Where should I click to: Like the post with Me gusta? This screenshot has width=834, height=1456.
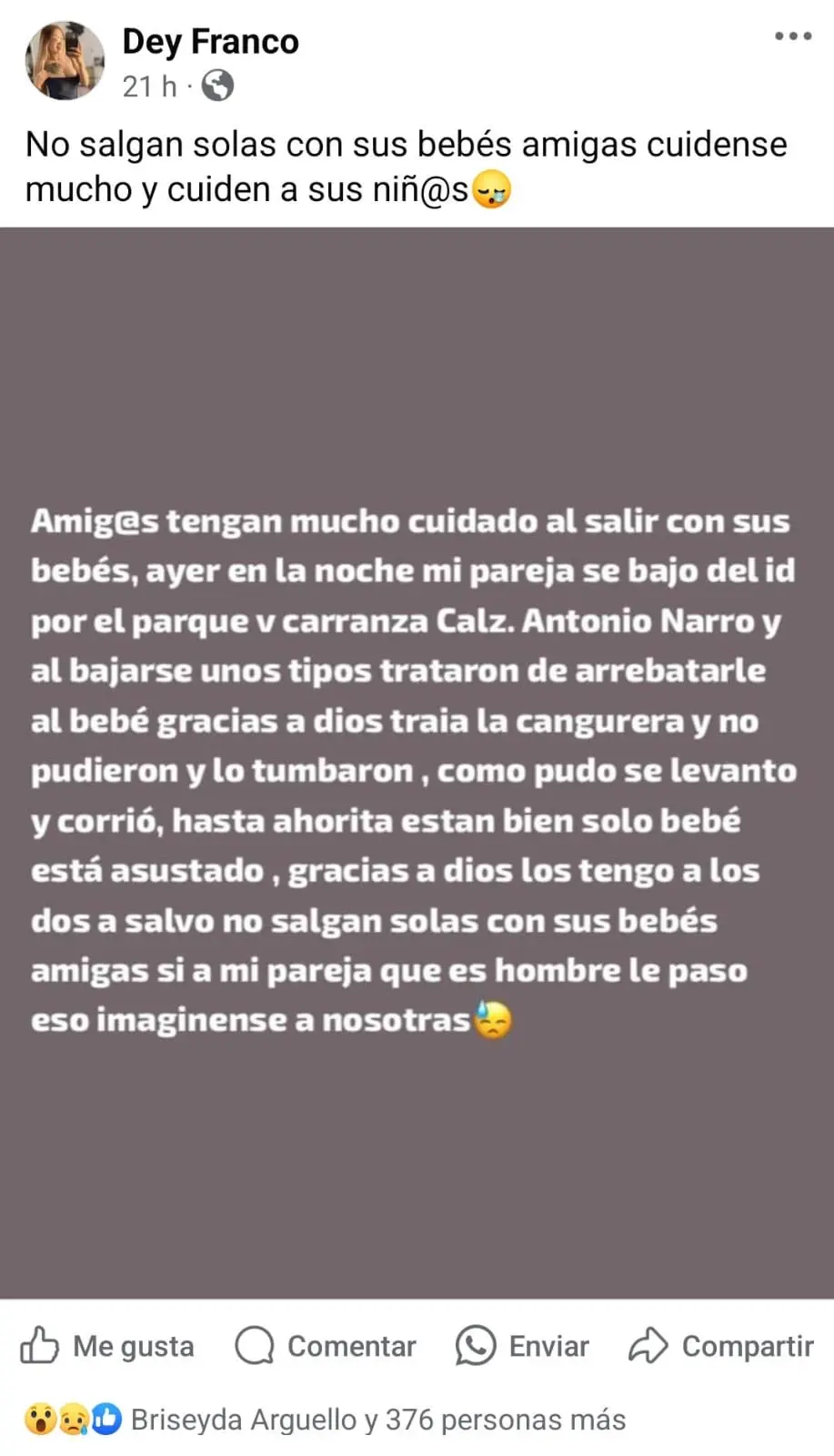[107, 1346]
